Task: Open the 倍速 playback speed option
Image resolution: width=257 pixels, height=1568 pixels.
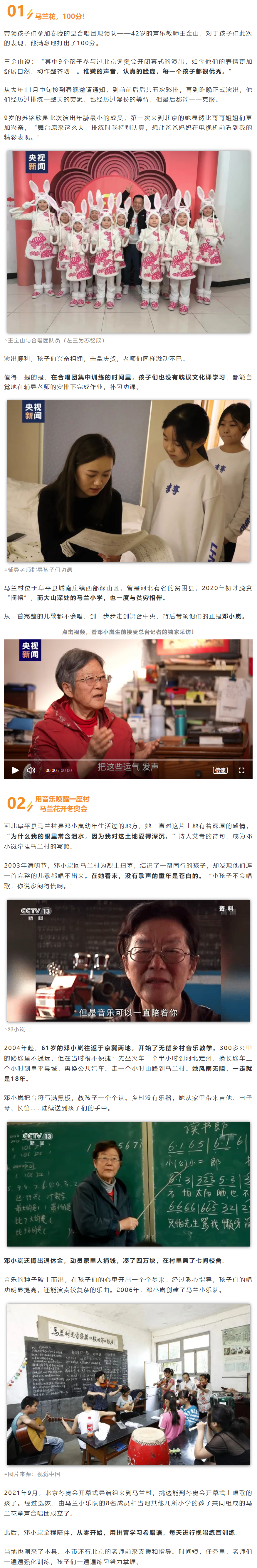Action: point(220,770)
